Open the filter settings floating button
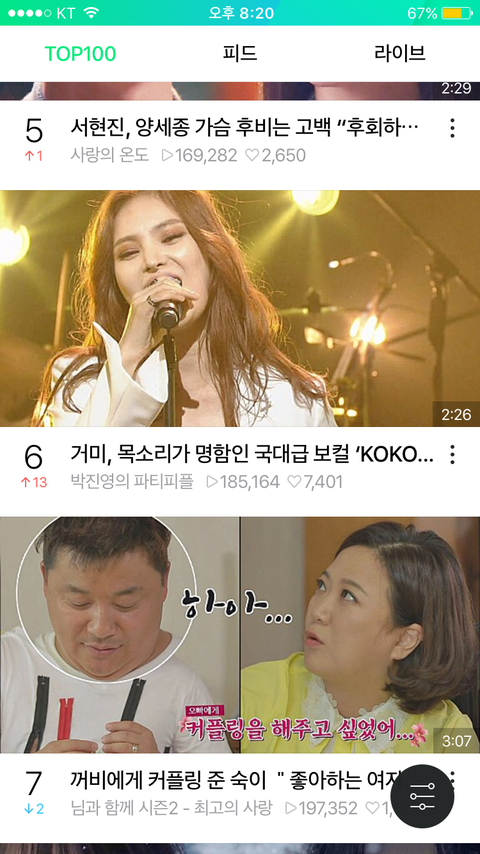Viewport: 480px width, 854px height. tap(422, 796)
